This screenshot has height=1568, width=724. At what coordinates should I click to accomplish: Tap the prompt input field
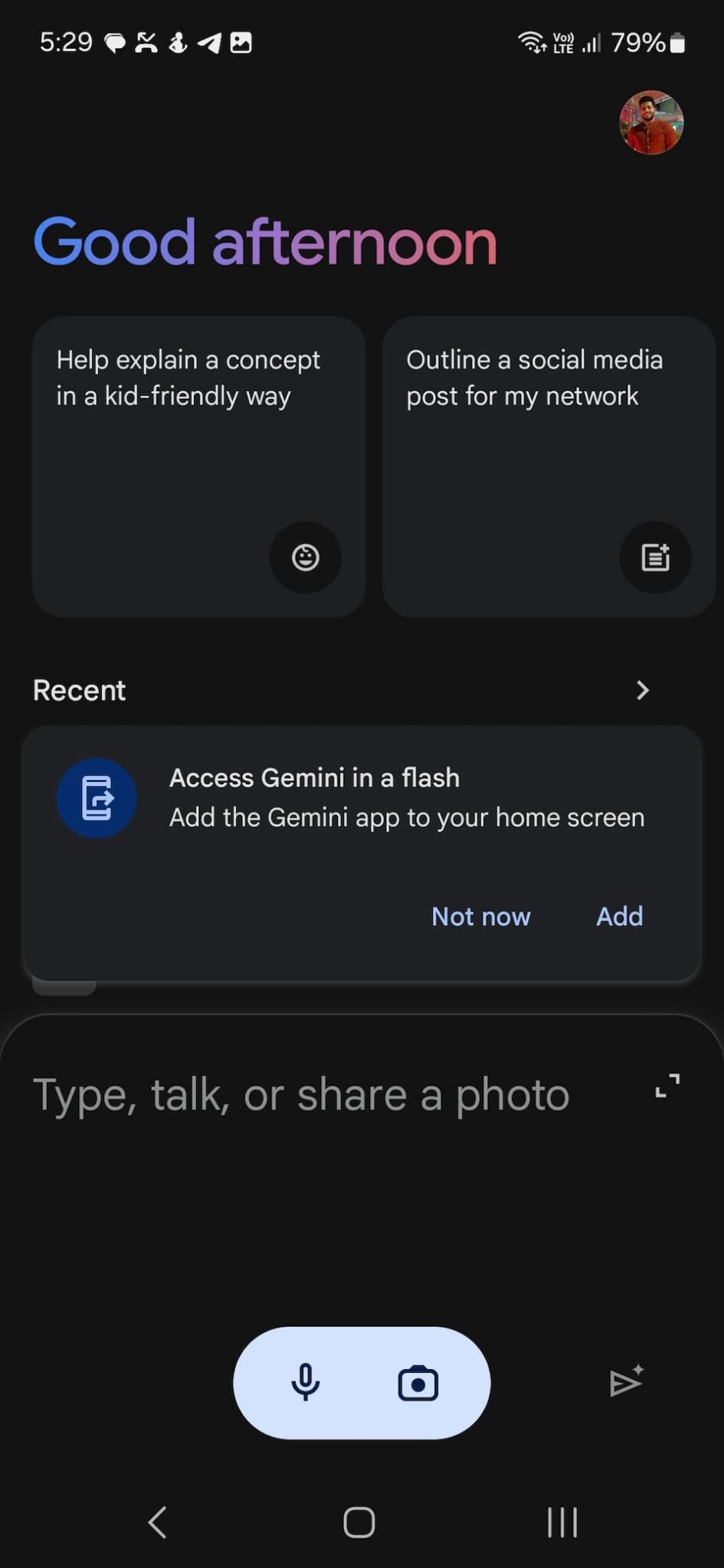[x=299, y=1095]
